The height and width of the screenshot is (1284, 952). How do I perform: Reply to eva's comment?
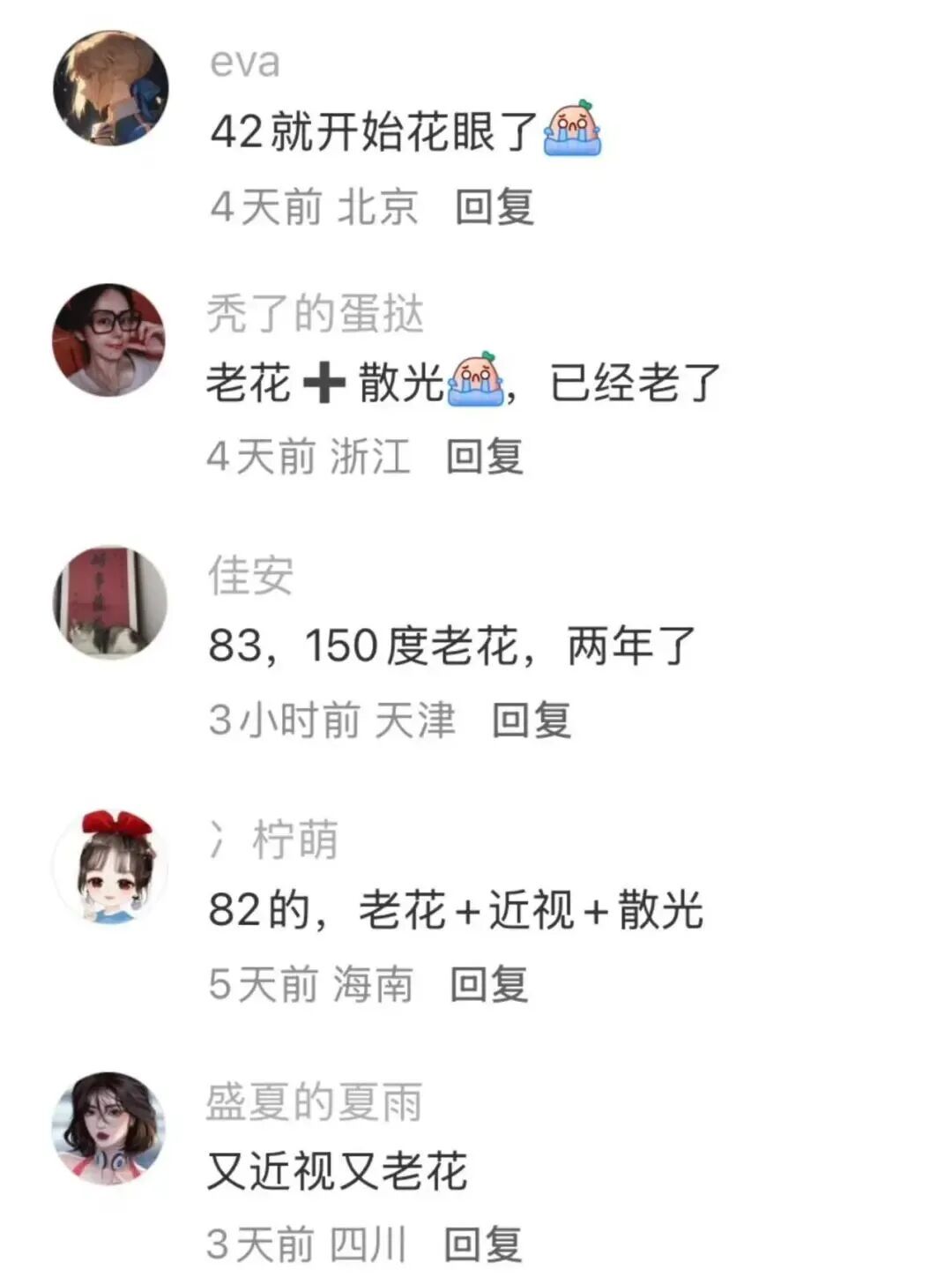(x=495, y=207)
